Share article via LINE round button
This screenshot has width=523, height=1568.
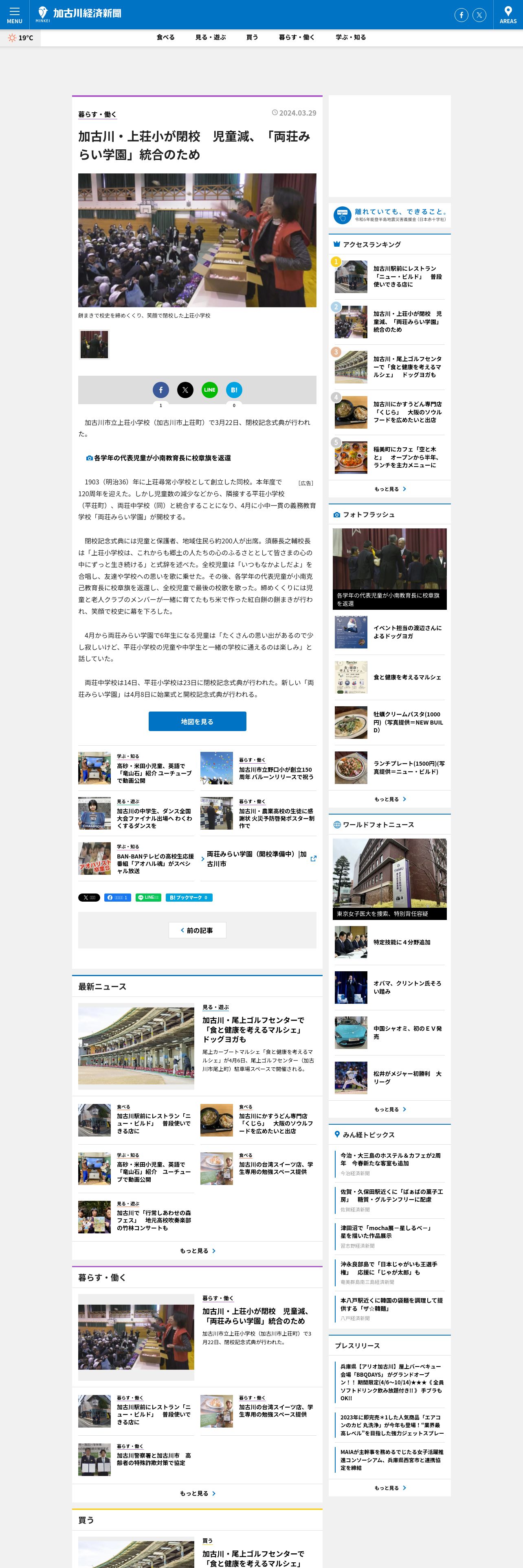click(209, 390)
